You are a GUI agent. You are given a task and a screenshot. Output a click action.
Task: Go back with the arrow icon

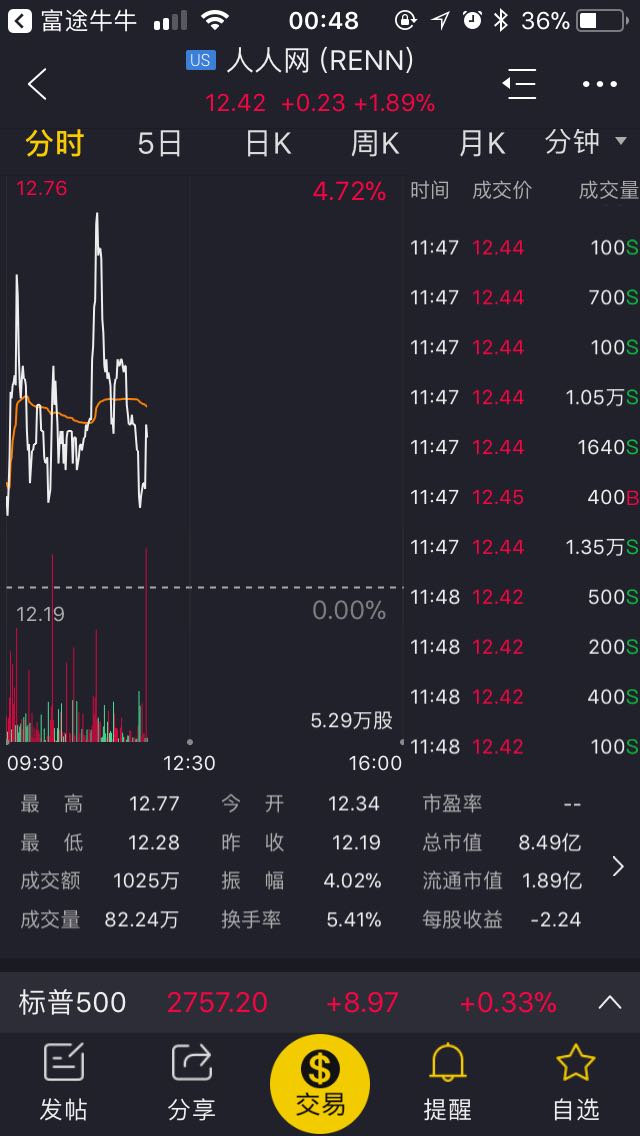click(37, 84)
